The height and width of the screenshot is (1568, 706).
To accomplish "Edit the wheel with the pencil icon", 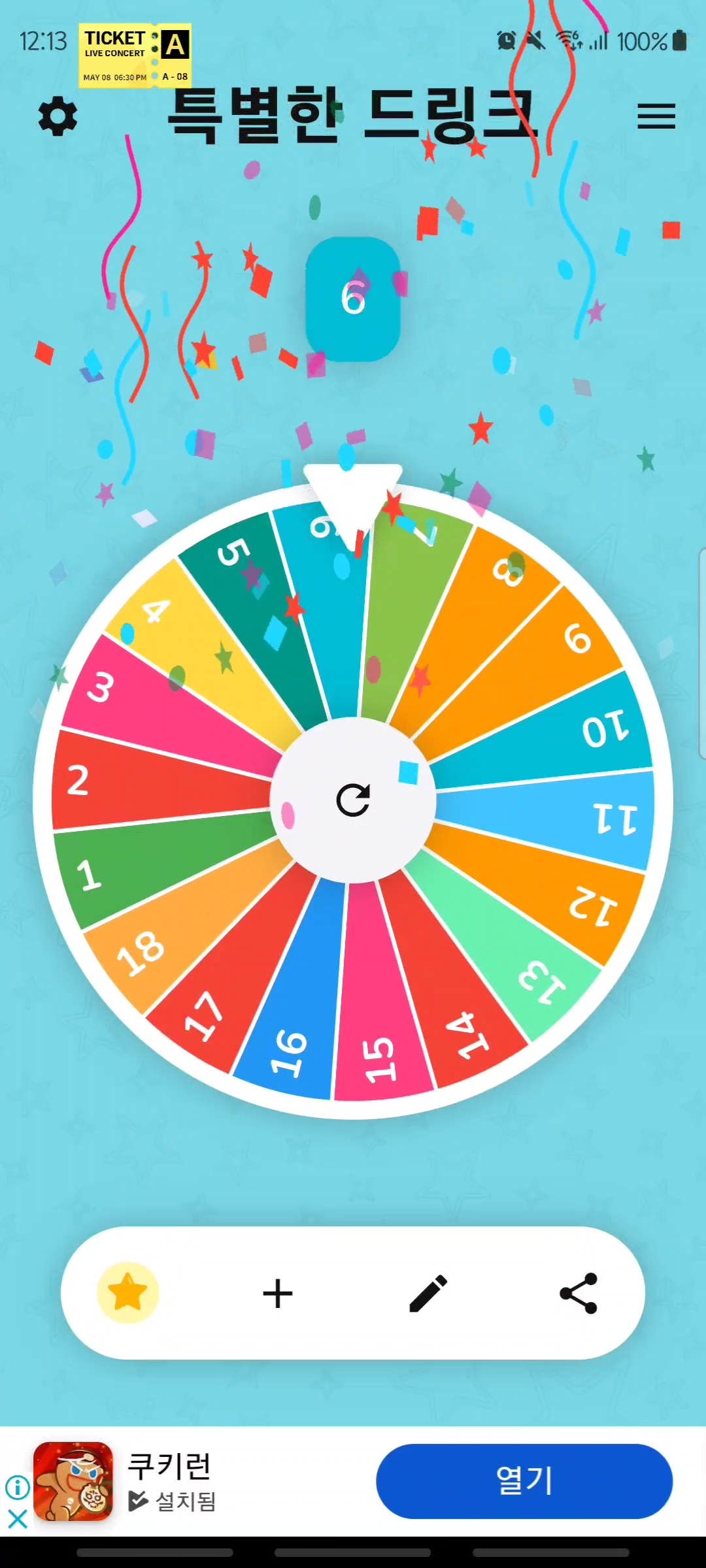I will pyautogui.click(x=428, y=1293).
